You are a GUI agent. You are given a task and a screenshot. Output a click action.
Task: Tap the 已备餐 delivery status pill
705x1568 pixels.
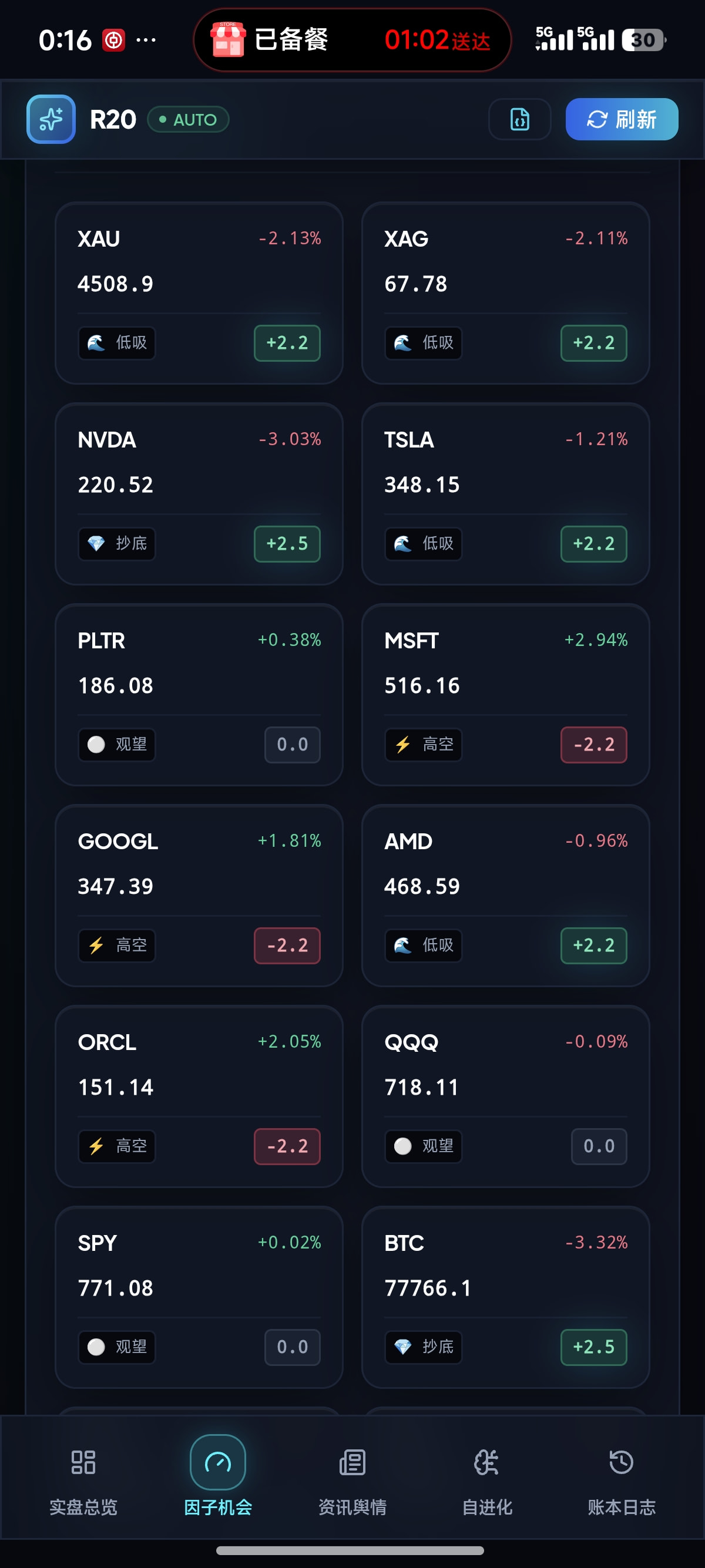click(352, 40)
